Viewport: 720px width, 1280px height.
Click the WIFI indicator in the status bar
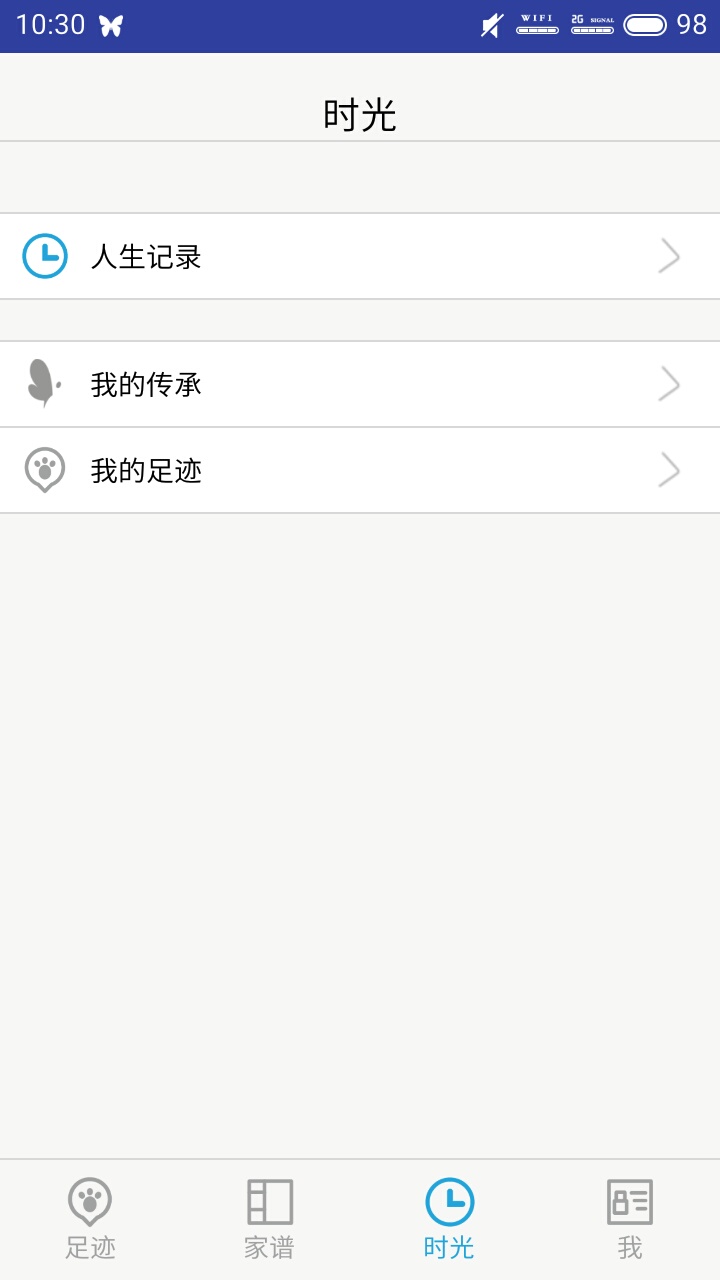tap(537, 27)
